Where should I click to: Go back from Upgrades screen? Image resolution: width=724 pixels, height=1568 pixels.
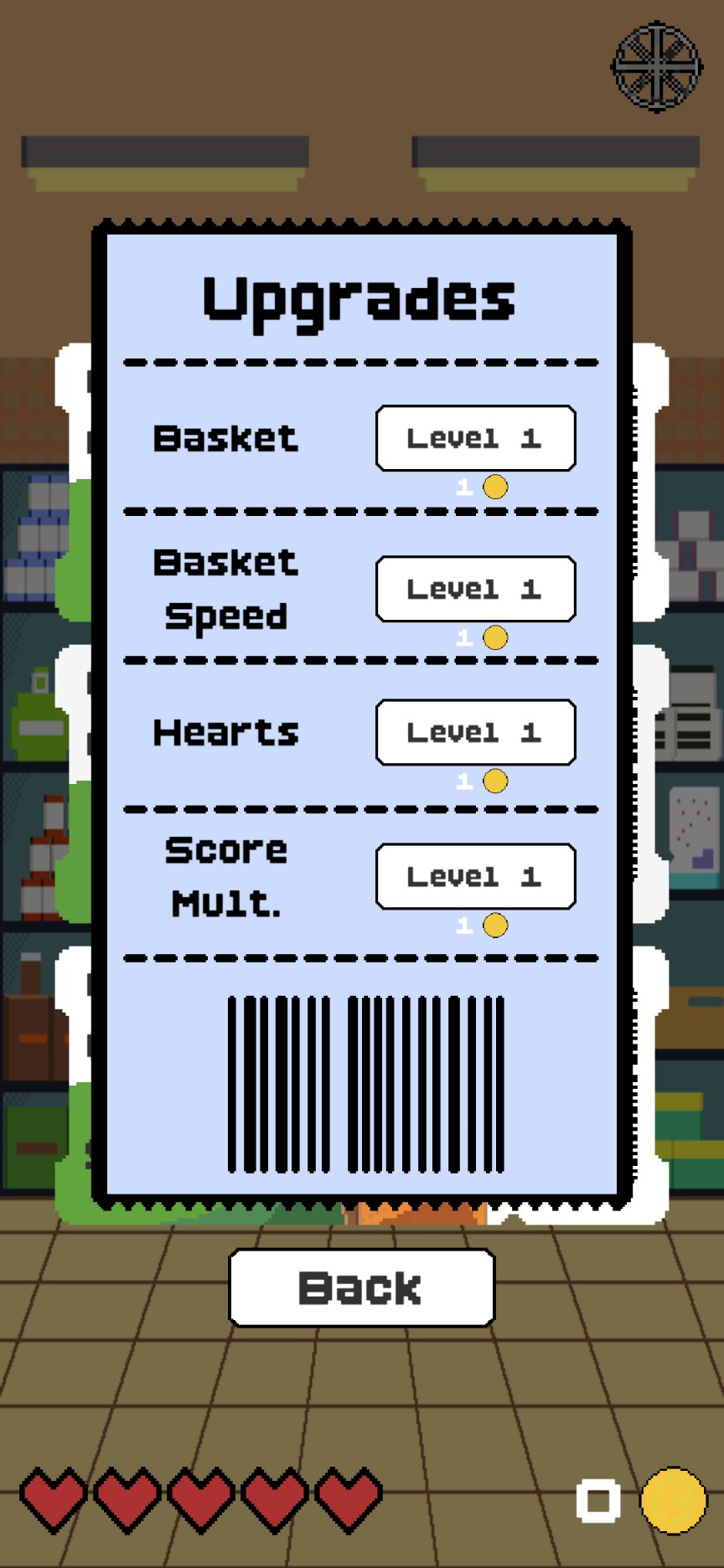[361, 1287]
